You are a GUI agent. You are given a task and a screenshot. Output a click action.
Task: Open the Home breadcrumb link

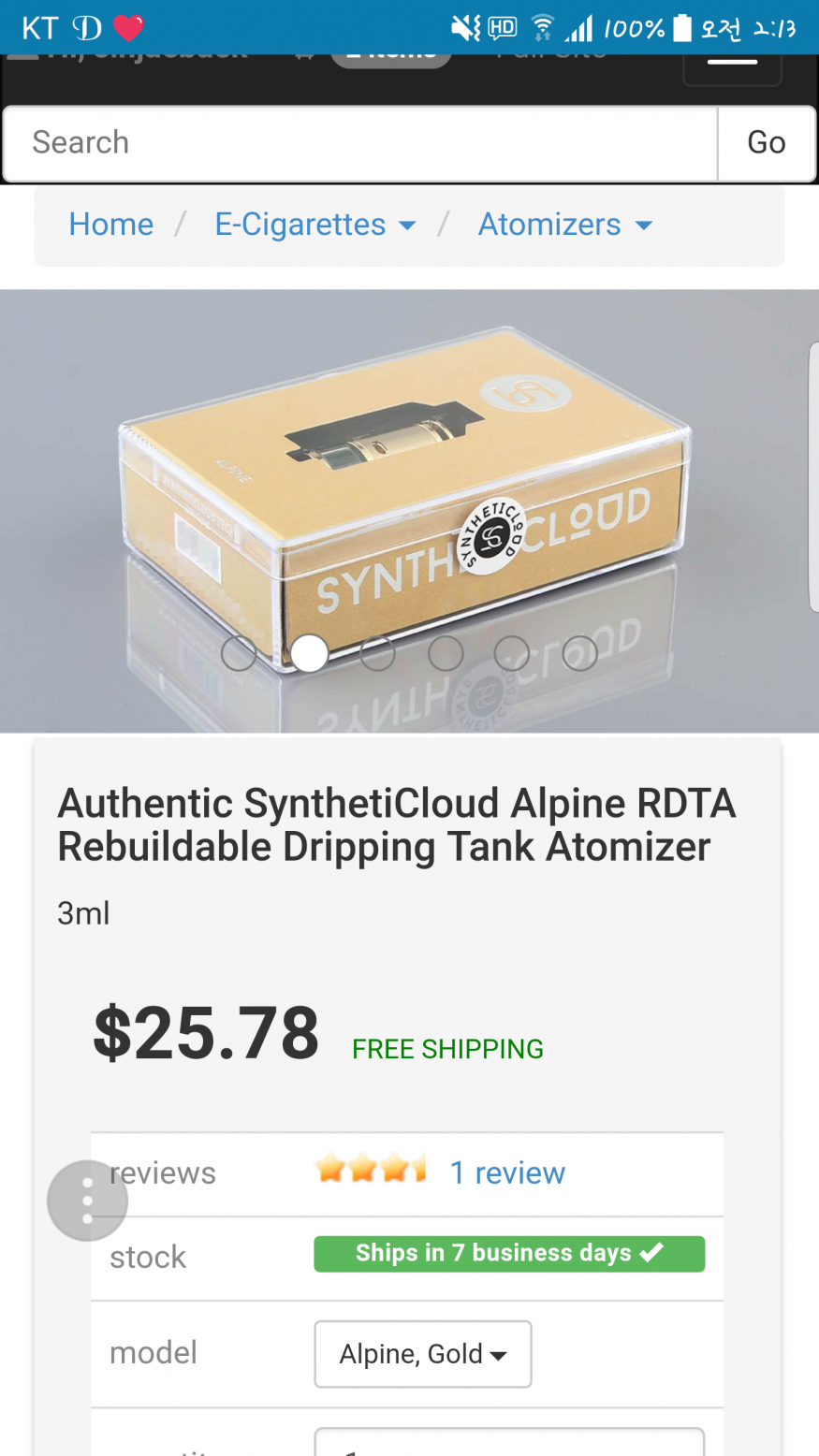[x=110, y=225]
